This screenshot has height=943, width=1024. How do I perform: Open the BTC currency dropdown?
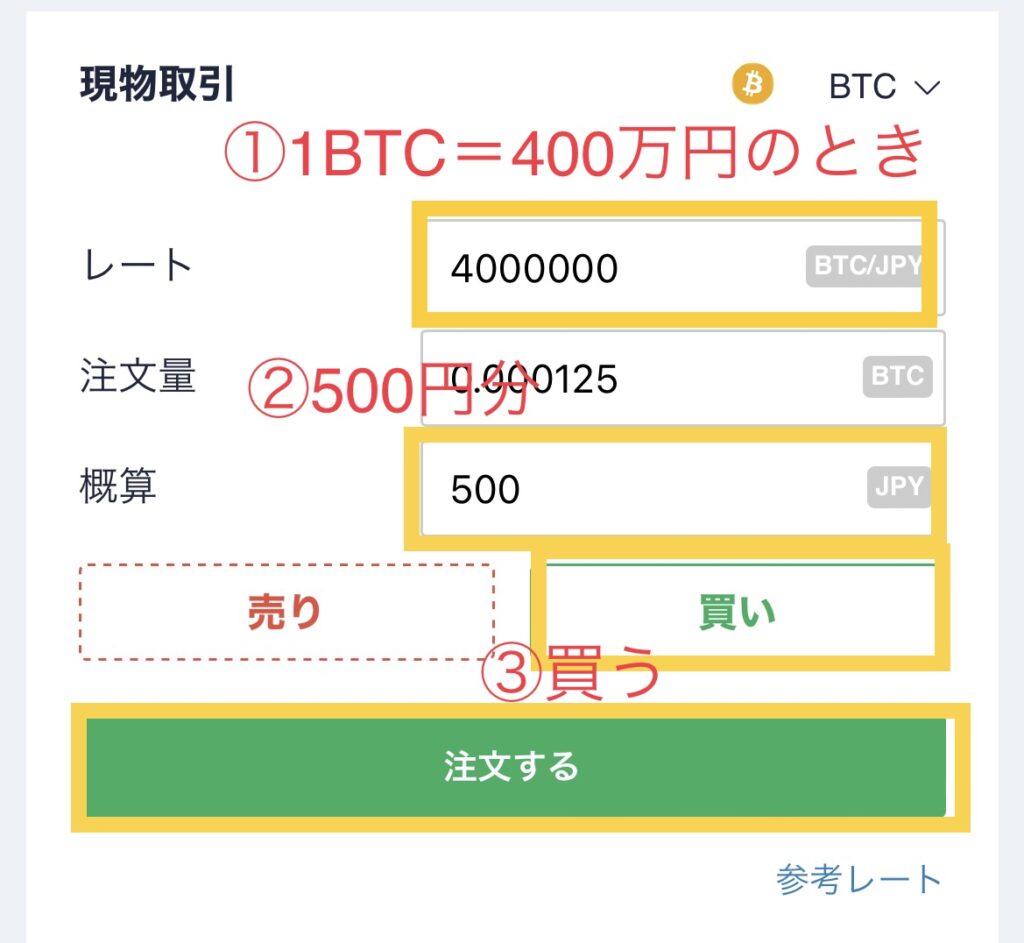pyautogui.click(x=884, y=87)
